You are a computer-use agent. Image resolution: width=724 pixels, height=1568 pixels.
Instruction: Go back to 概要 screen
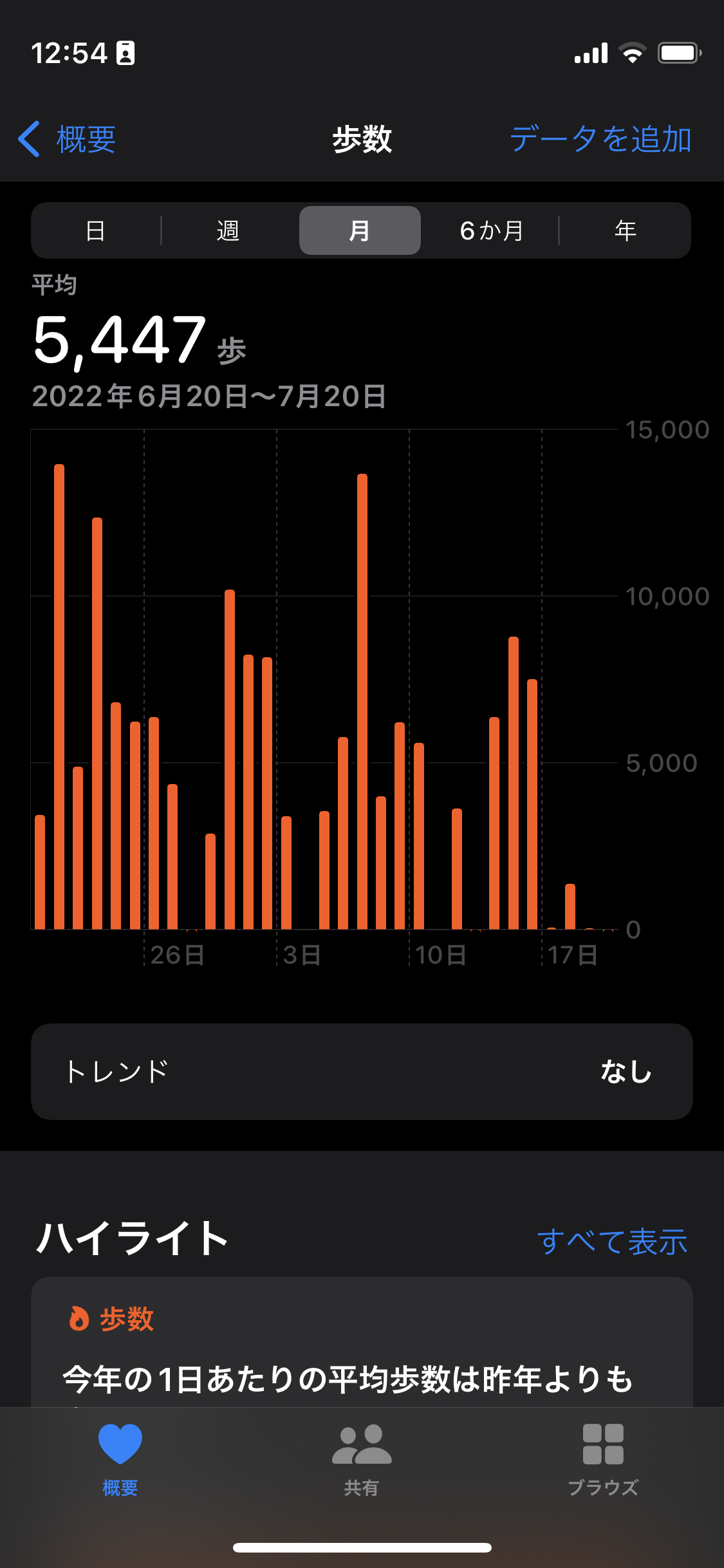point(68,139)
